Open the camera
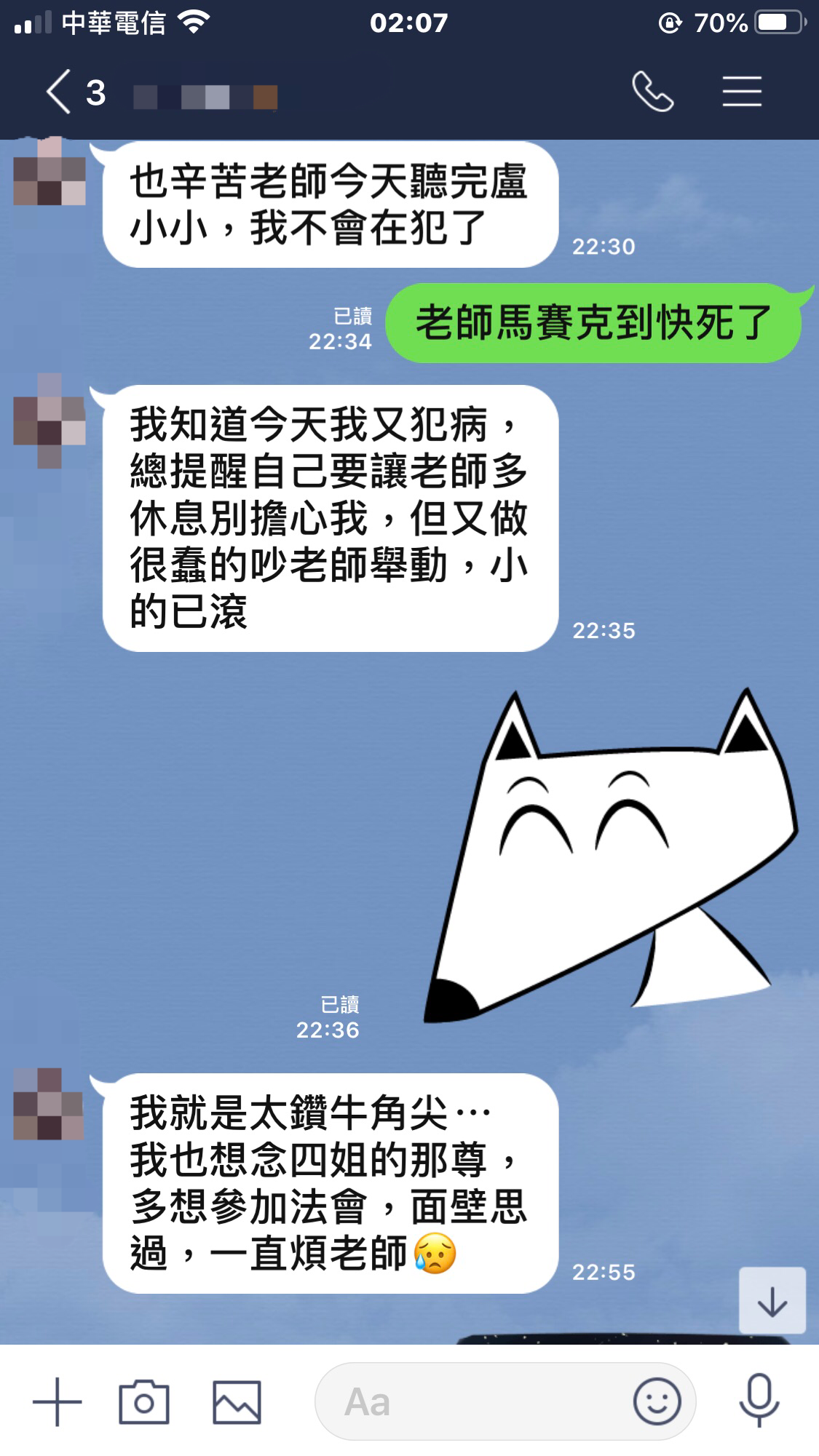The image size is (819, 1456). [x=144, y=1401]
